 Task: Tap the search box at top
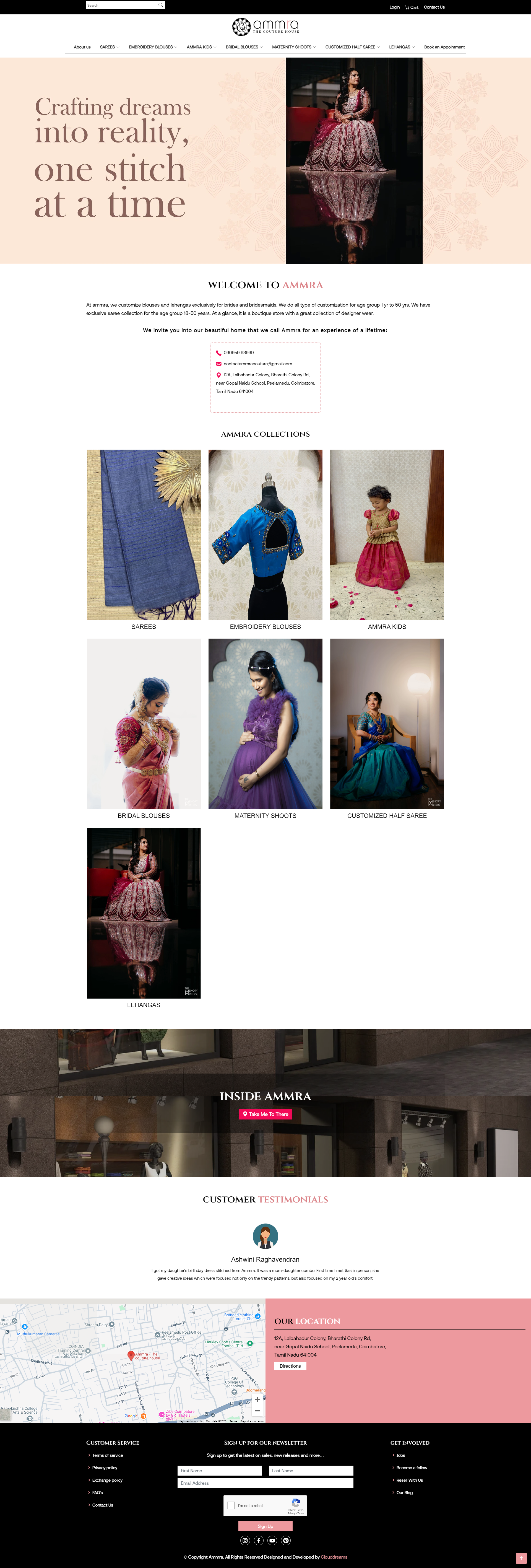point(122,5)
